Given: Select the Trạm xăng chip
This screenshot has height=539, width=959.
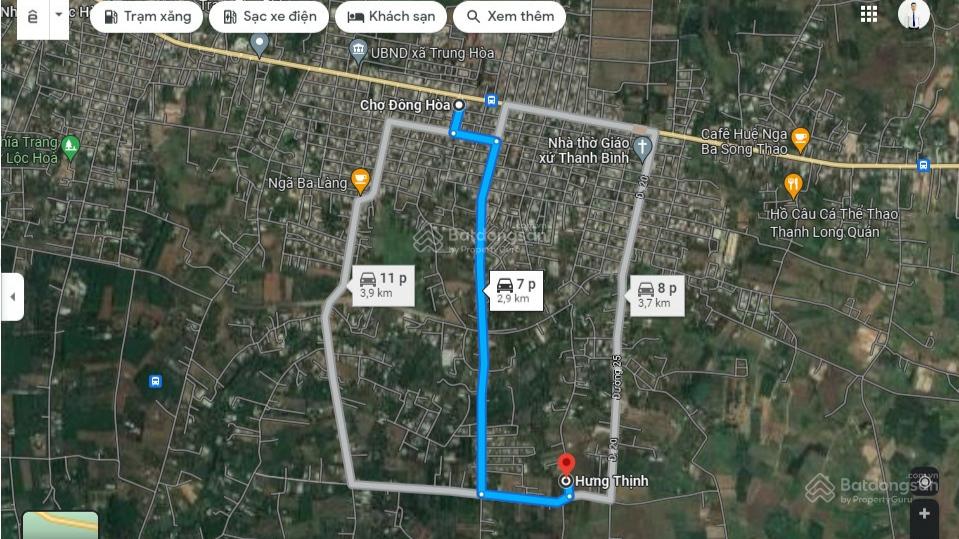Looking at the screenshot, I should pyautogui.click(x=147, y=17).
